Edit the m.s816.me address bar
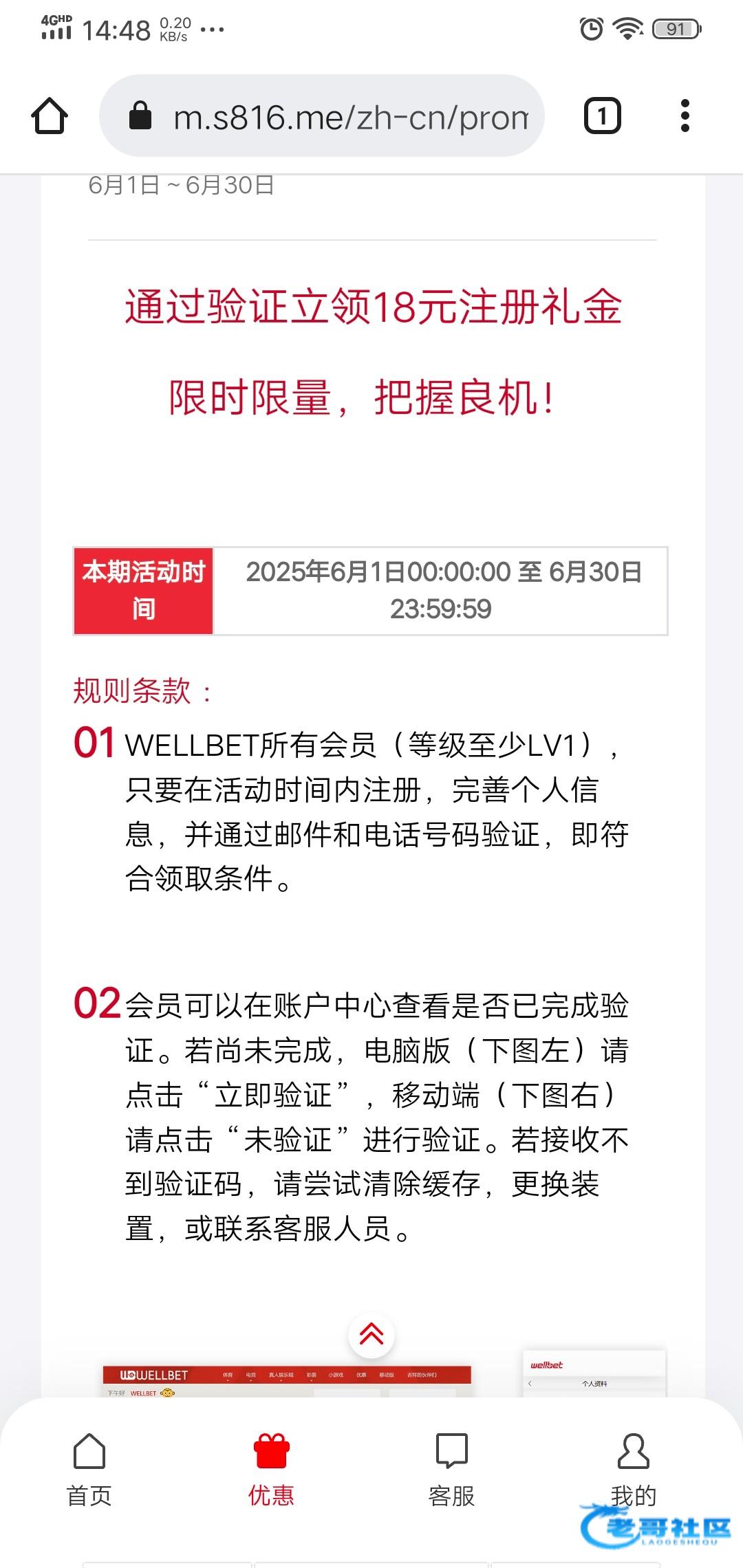This screenshot has width=743, height=1568. (322, 116)
